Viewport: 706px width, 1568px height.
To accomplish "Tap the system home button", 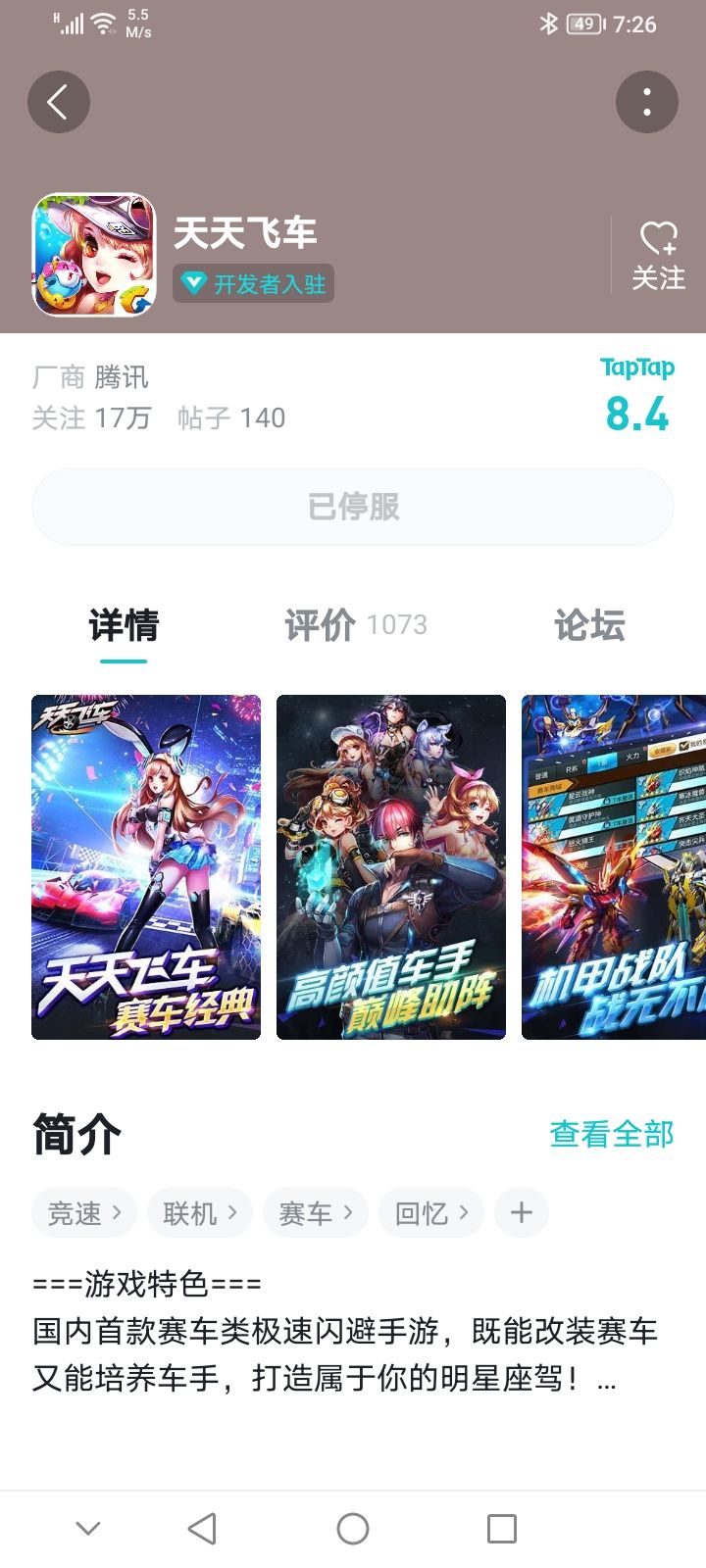I will point(353,1529).
